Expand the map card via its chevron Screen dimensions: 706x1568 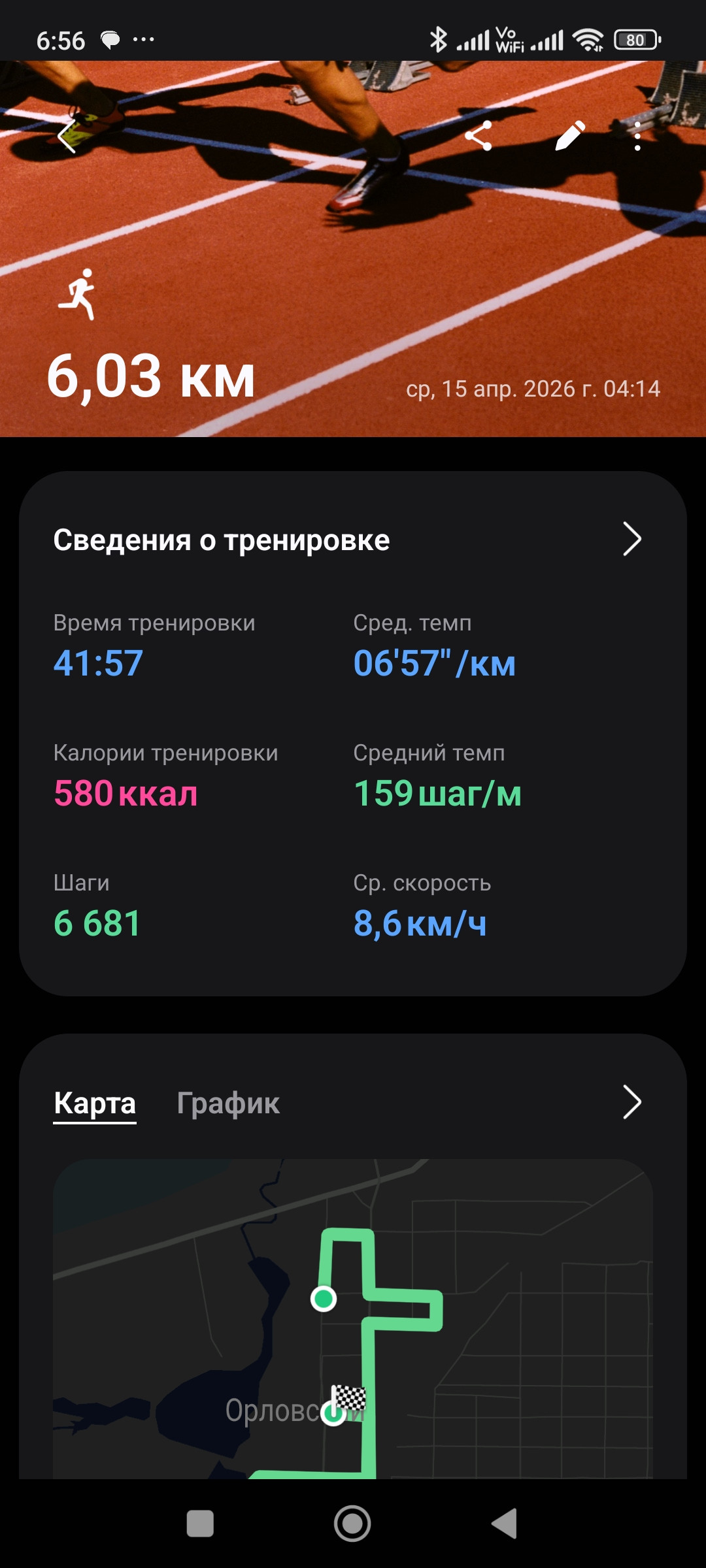coord(631,1103)
